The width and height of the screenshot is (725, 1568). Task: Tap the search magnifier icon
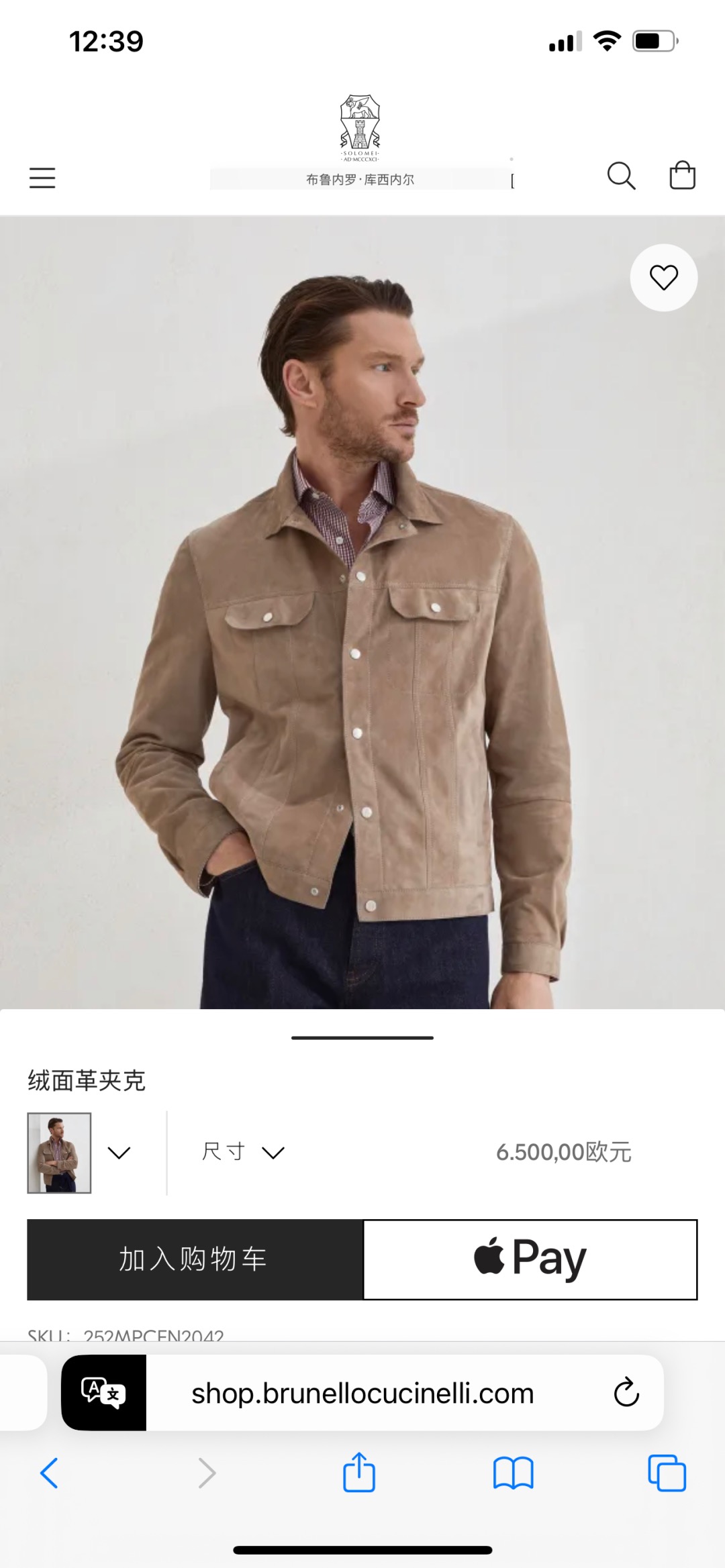tap(622, 176)
